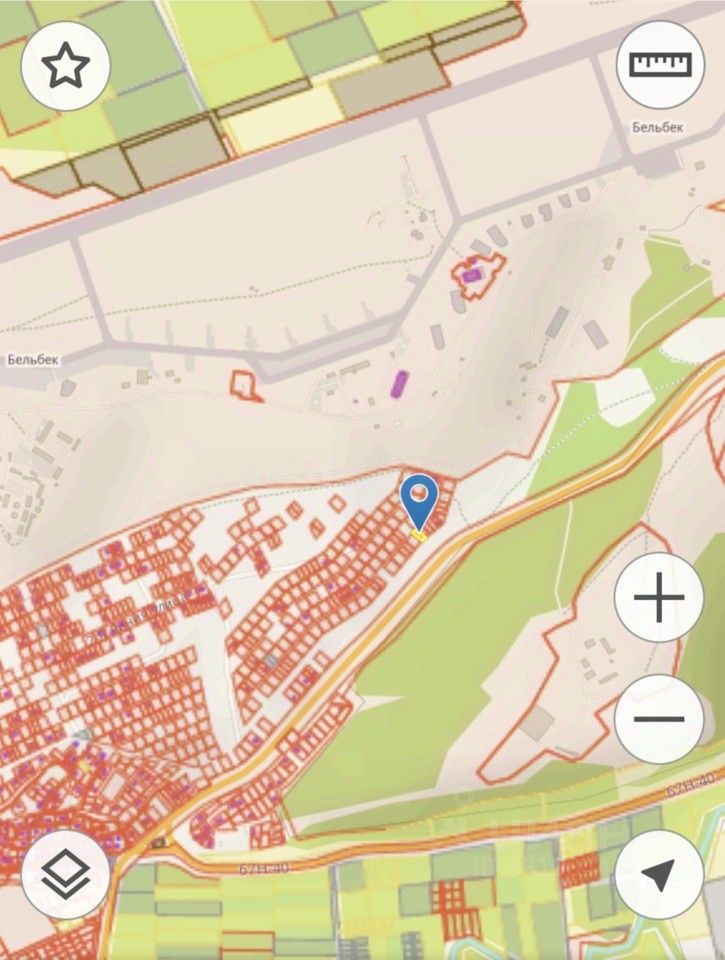The height and width of the screenshot is (960, 725).
Task: Open the ruler measurement tool
Action: (660, 64)
